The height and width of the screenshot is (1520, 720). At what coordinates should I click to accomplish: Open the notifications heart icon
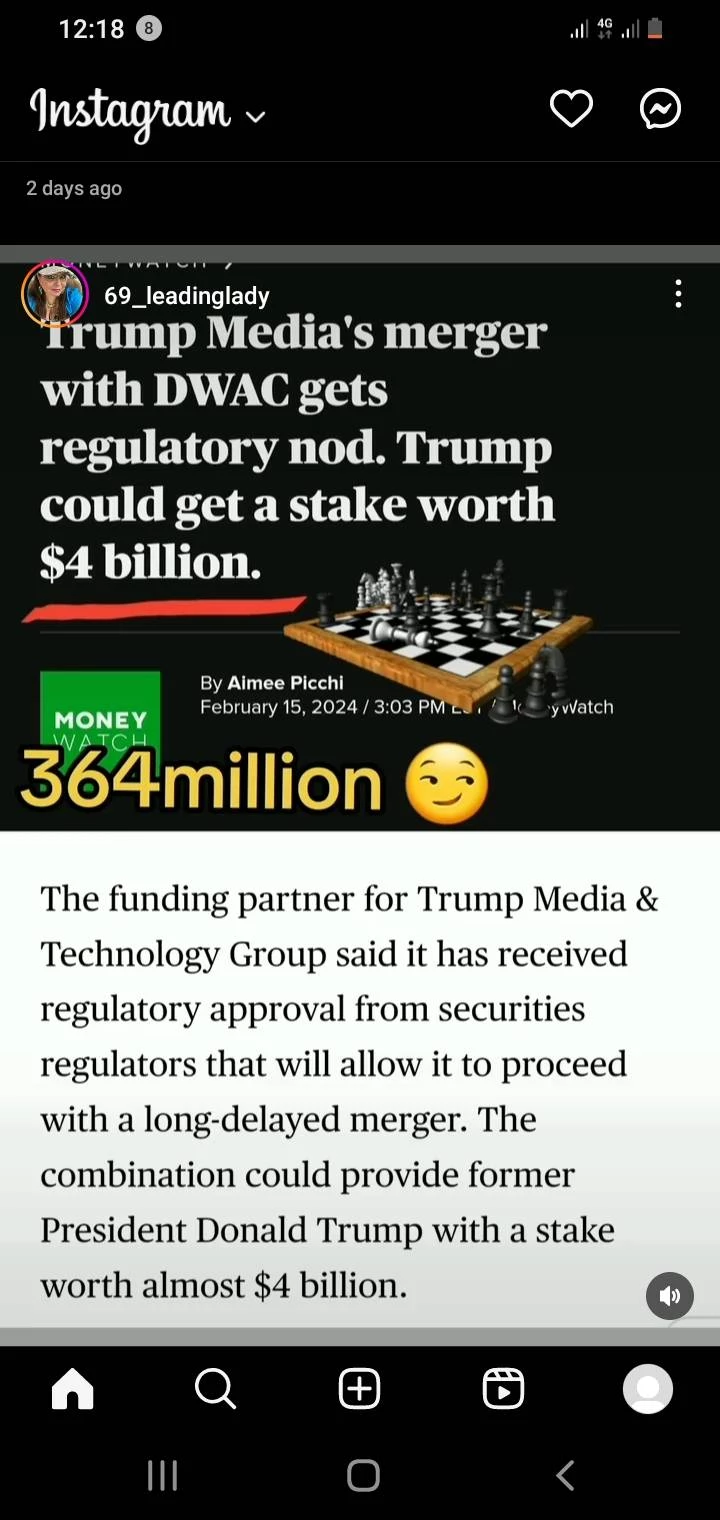(571, 108)
